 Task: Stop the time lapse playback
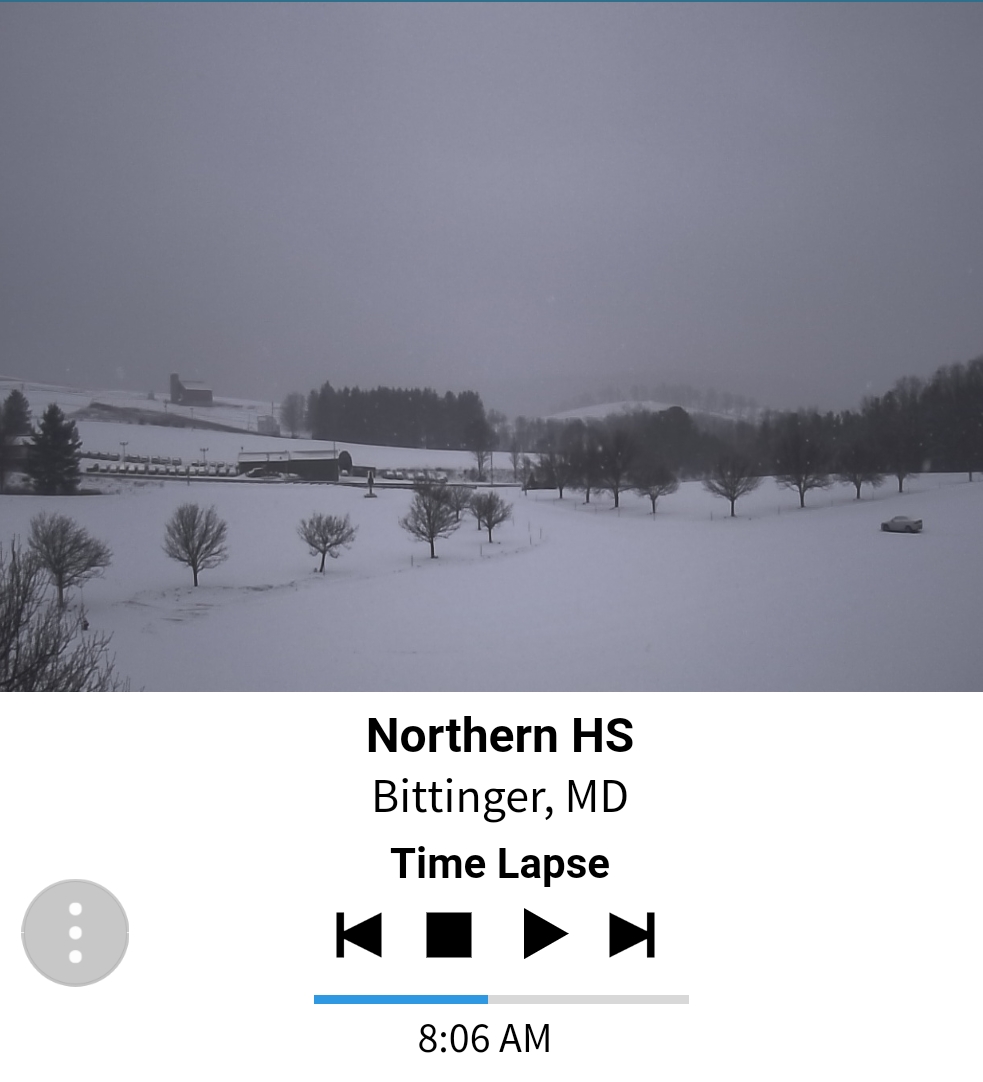pos(449,935)
